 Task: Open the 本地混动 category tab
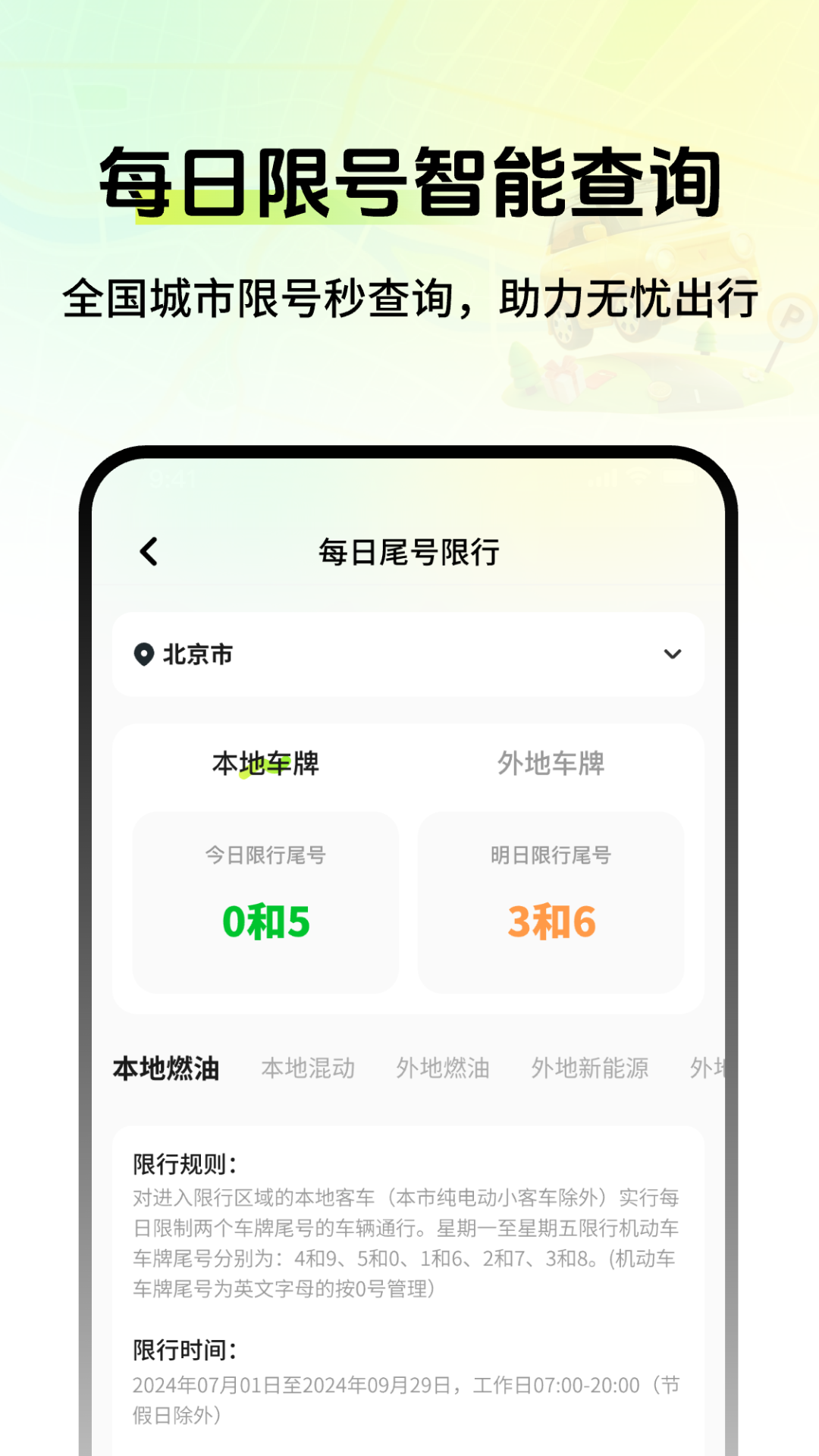click(x=308, y=1068)
